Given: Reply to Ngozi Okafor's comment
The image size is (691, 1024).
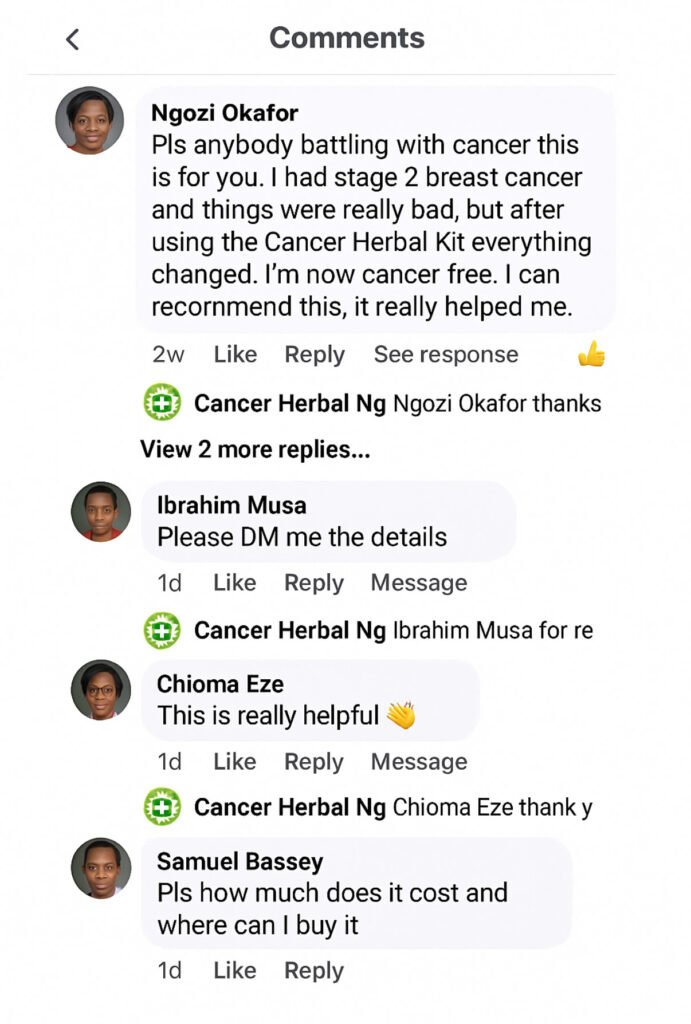Looking at the screenshot, I should (314, 354).
